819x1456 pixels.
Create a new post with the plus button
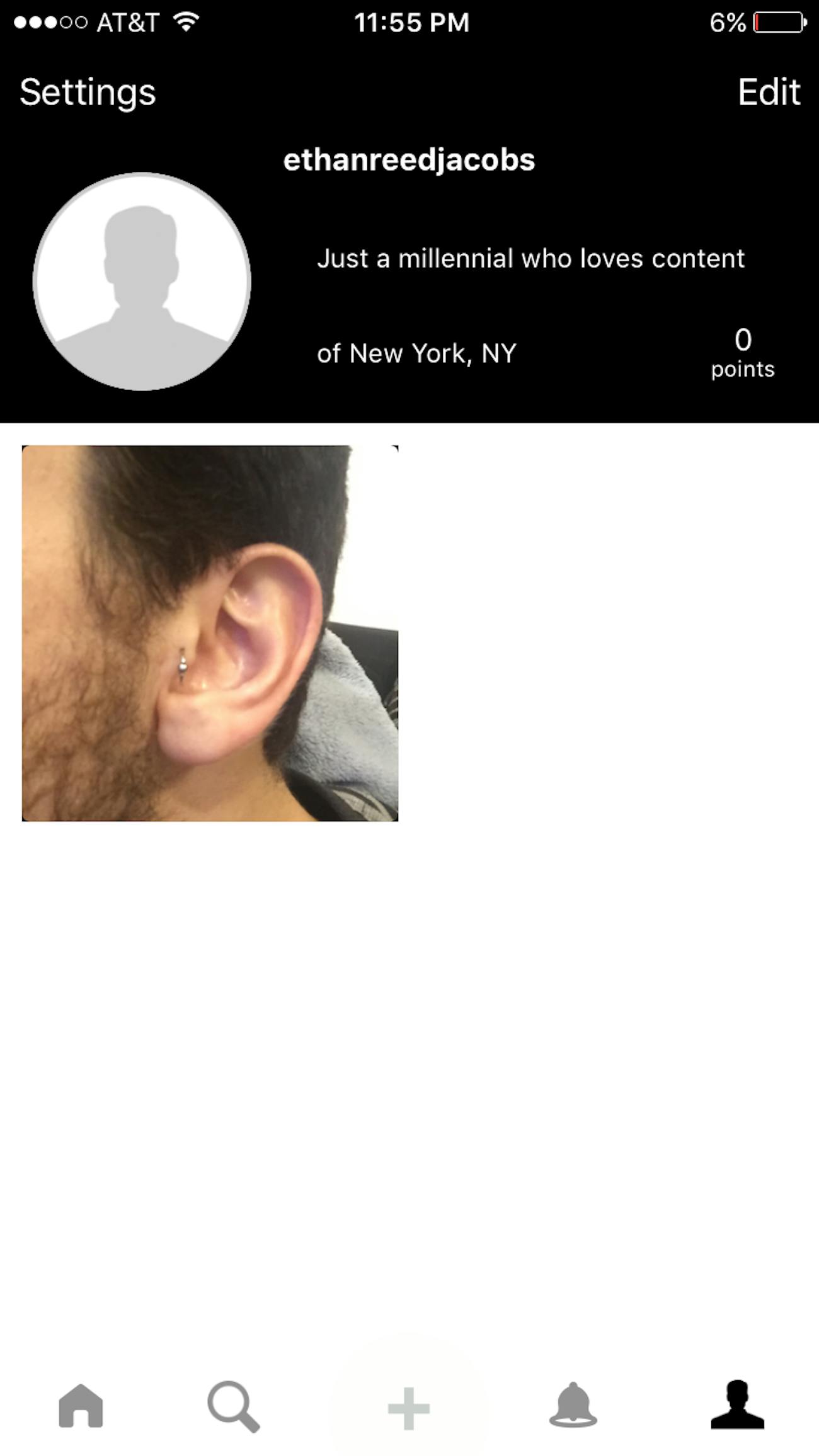(x=409, y=1408)
